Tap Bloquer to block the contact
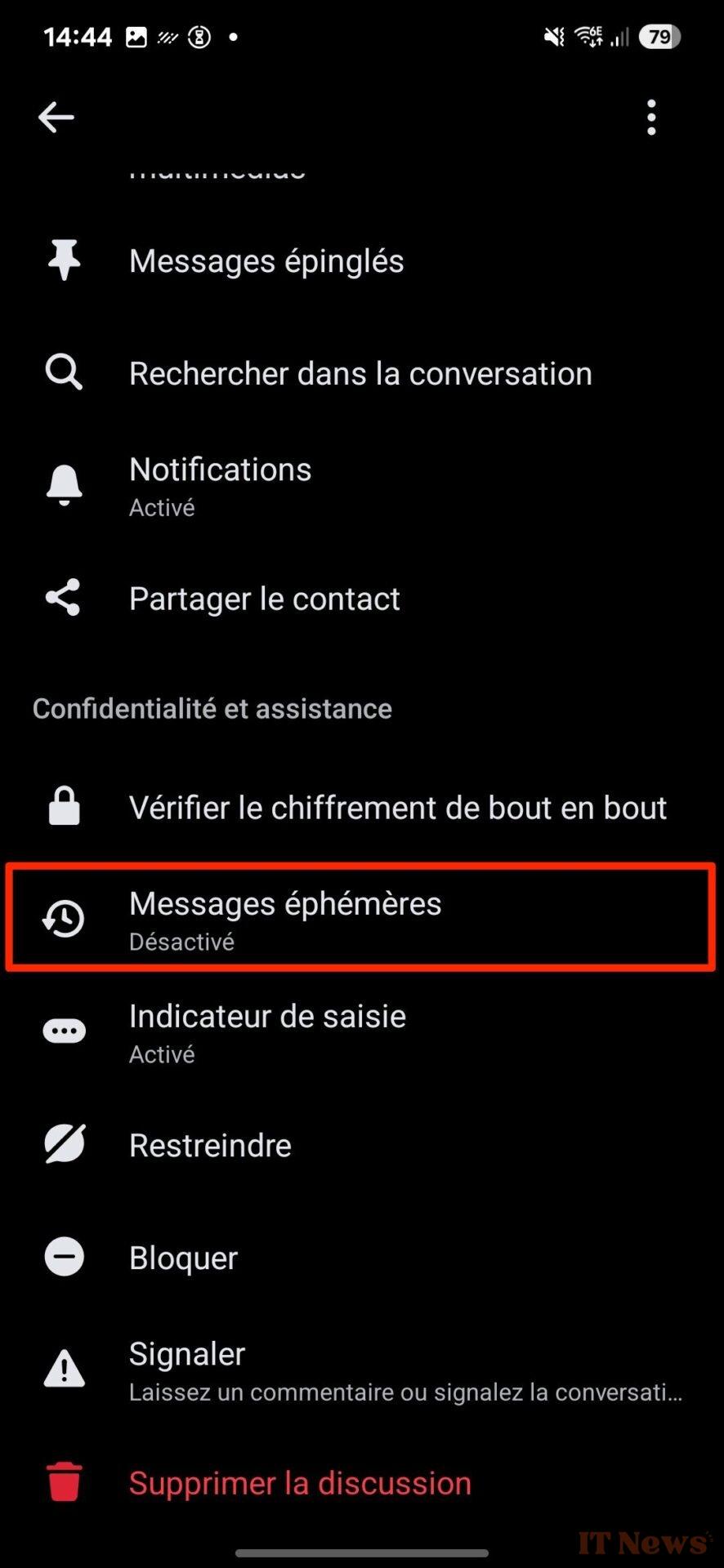This screenshot has width=724, height=1568. (x=362, y=1258)
